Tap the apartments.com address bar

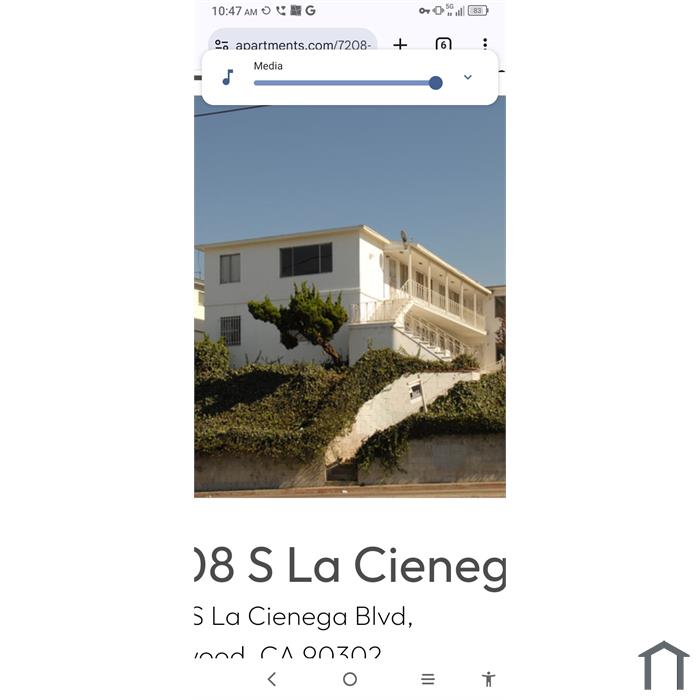(293, 41)
